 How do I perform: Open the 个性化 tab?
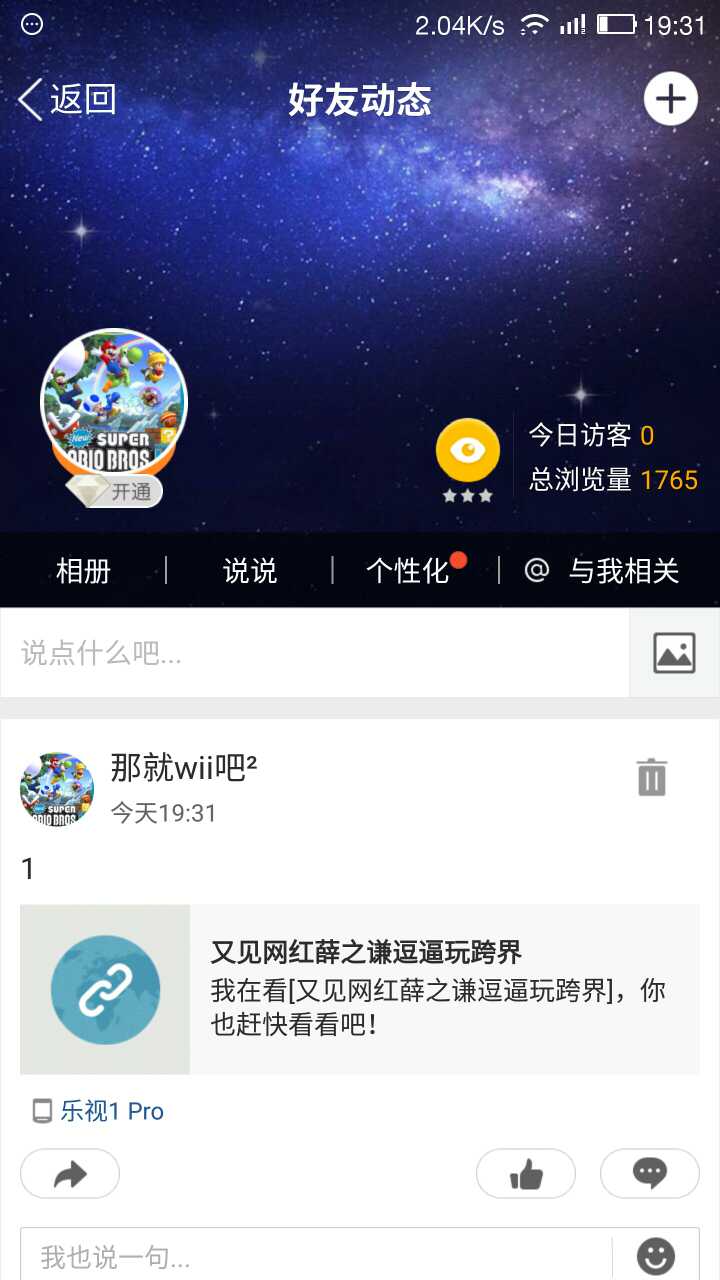(408, 571)
